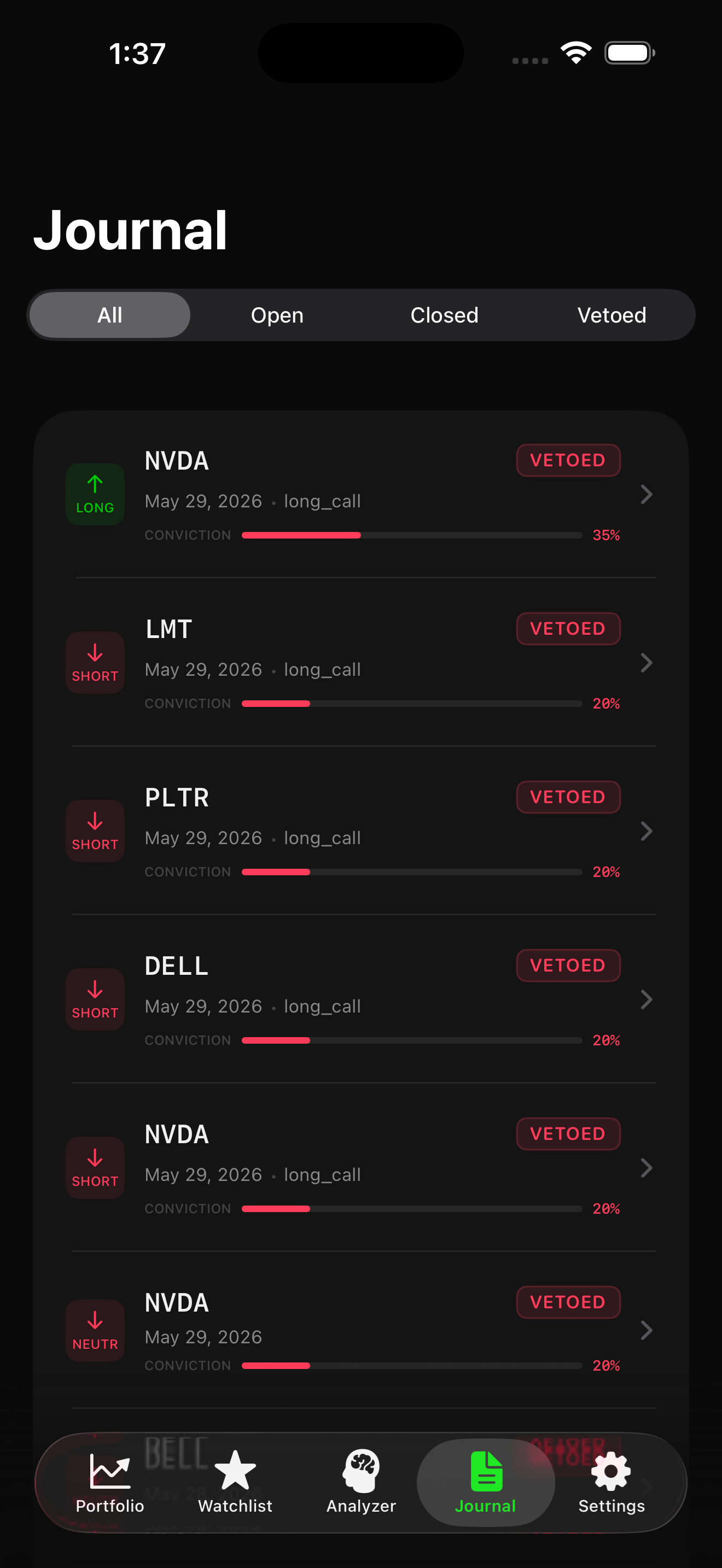Open the Analyzer tab
Viewport: 722px width, 1568px height.
pos(361,1483)
